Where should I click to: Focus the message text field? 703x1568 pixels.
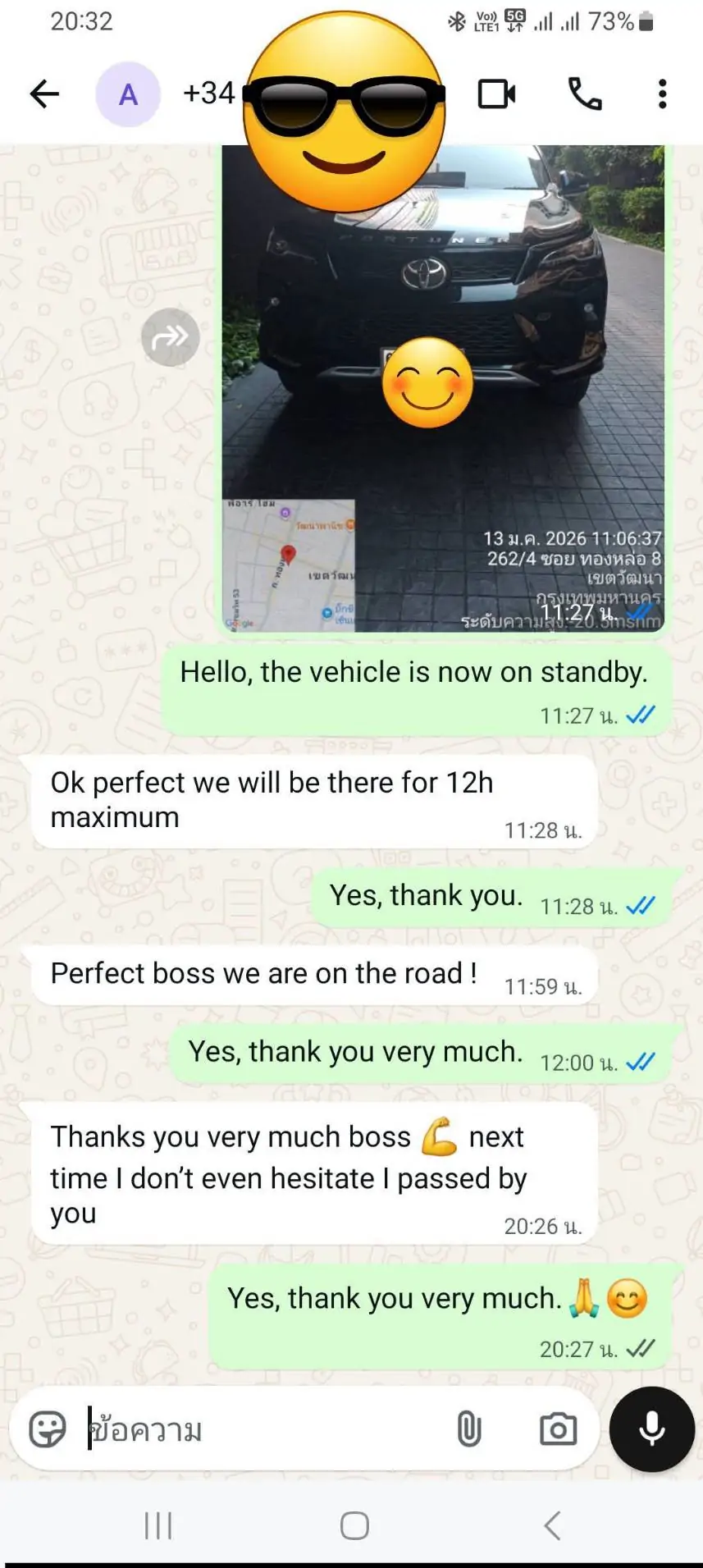(x=262, y=1430)
